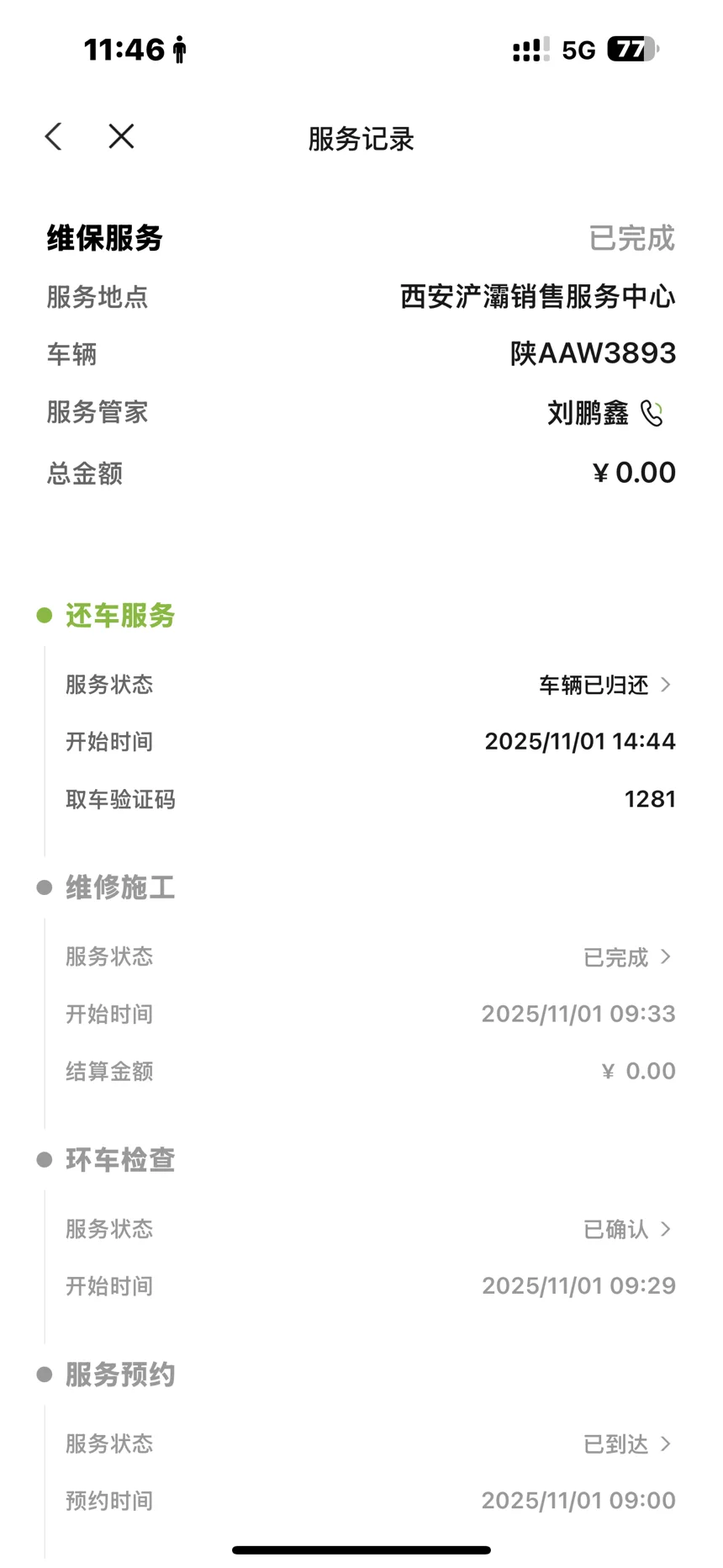Open 环车检查 已确认 details
The height and width of the screenshot is (1568, 723).
tap(627, 1230)
